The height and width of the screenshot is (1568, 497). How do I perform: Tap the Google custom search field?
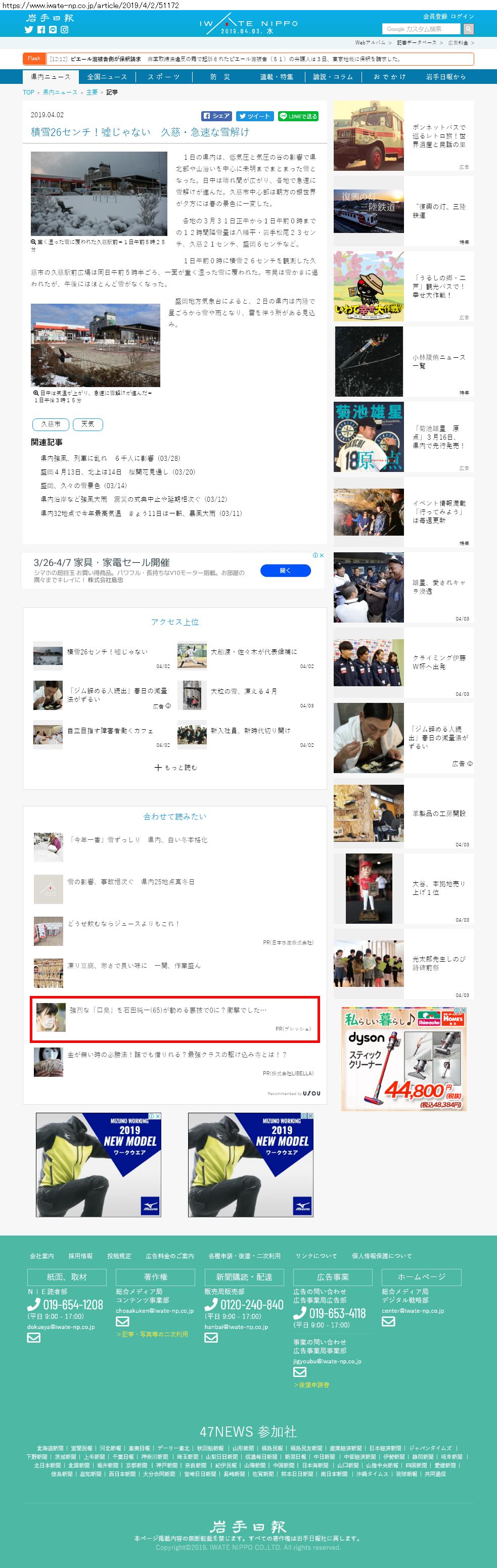click(422, 29)
